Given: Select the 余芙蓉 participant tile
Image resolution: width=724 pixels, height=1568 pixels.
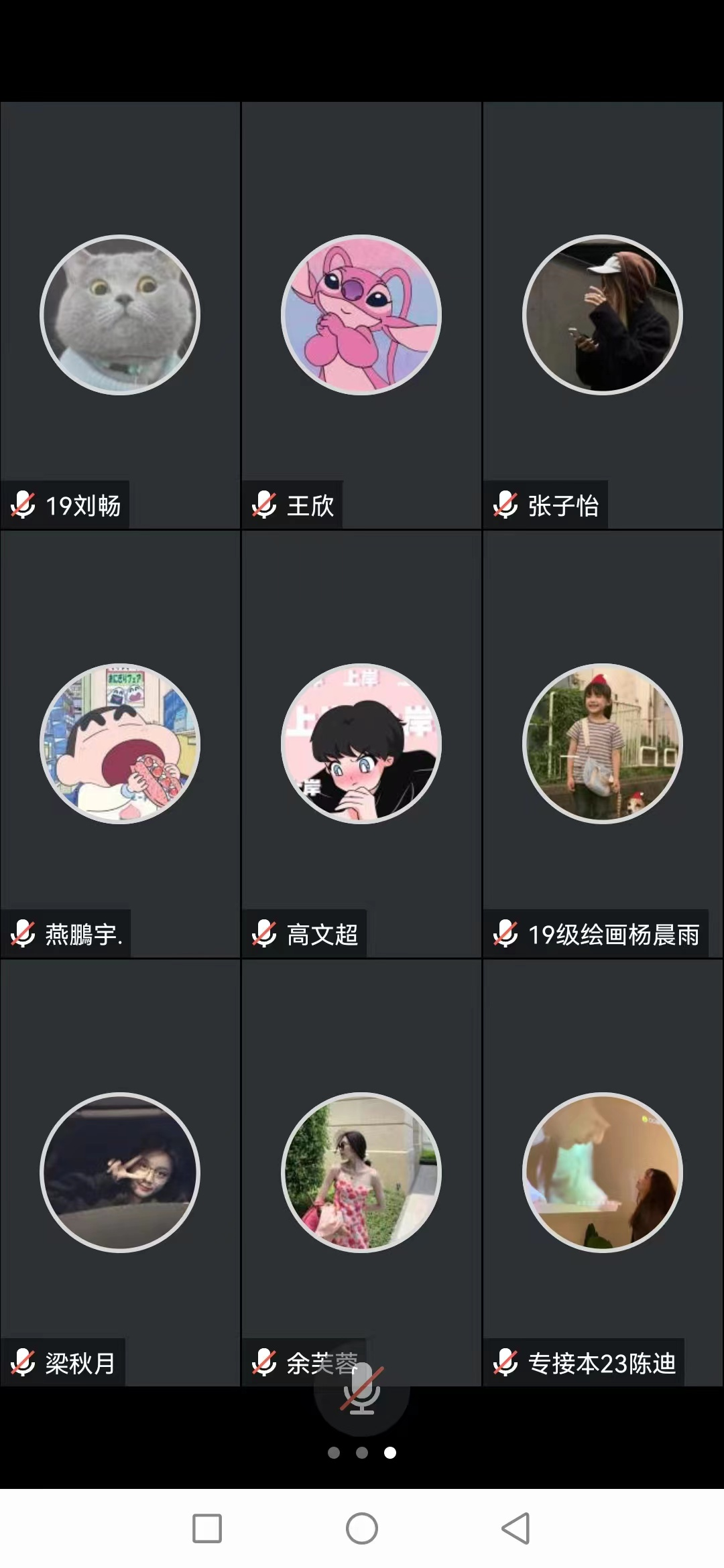Looking at the screenshot, I should [x=361, y=1173].
